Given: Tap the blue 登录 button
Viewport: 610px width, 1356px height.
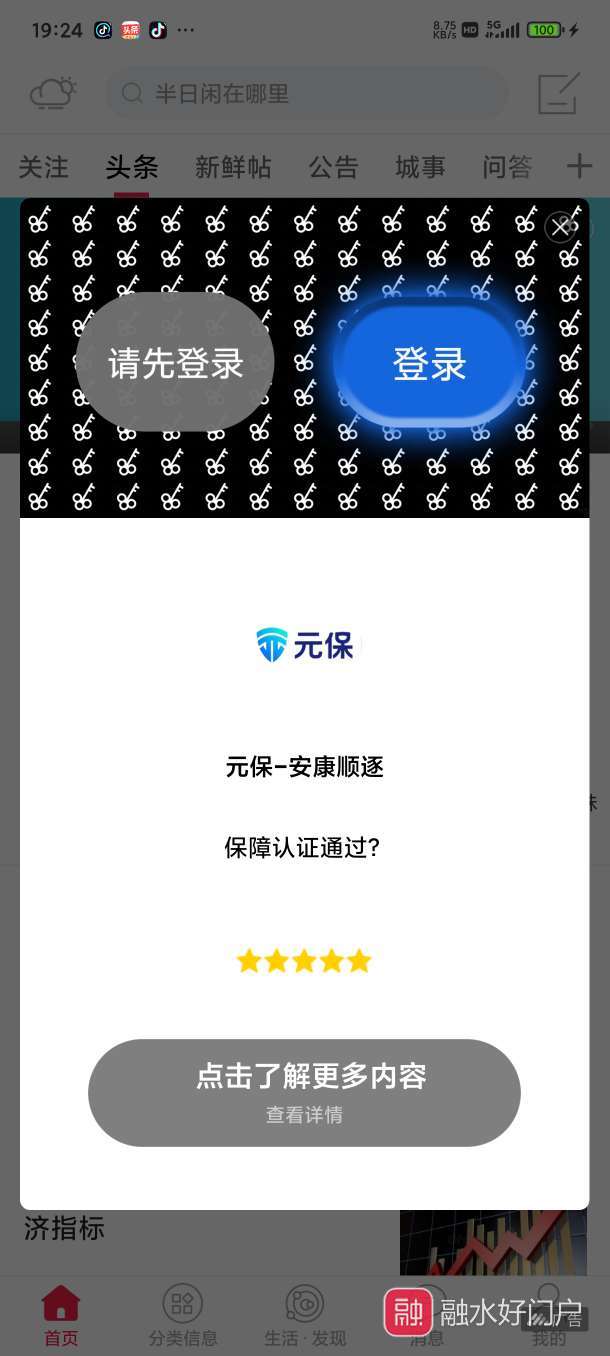Looking at the screenshot, I should point(429,364).
